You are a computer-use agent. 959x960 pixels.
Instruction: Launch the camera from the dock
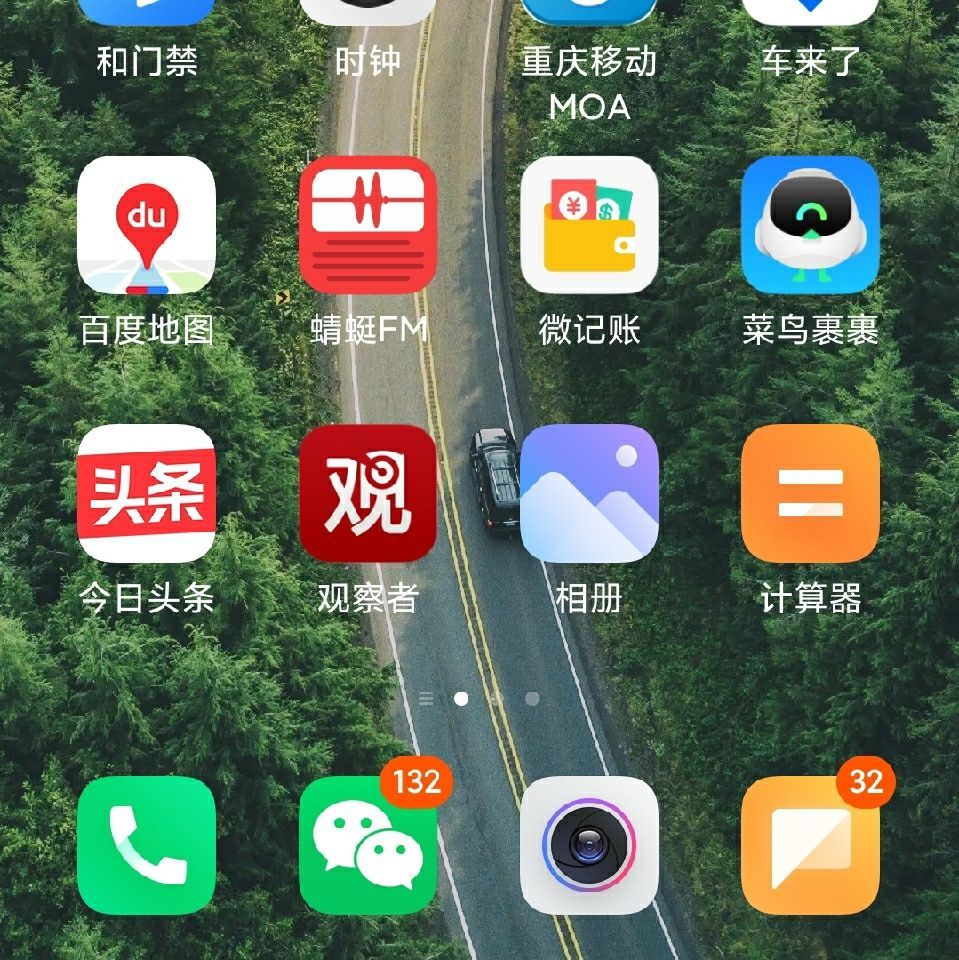coord(589,845)
